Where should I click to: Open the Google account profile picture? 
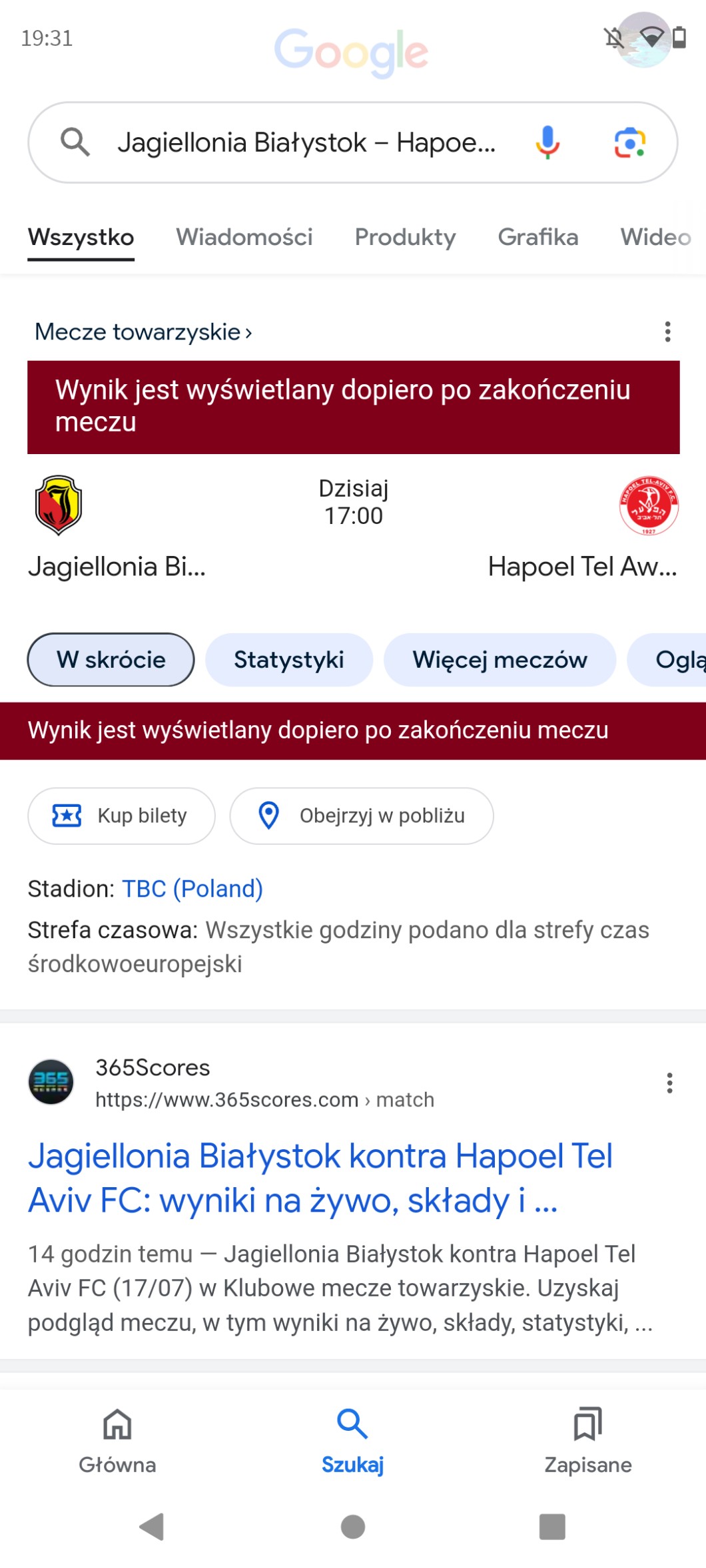click(643, 39)
